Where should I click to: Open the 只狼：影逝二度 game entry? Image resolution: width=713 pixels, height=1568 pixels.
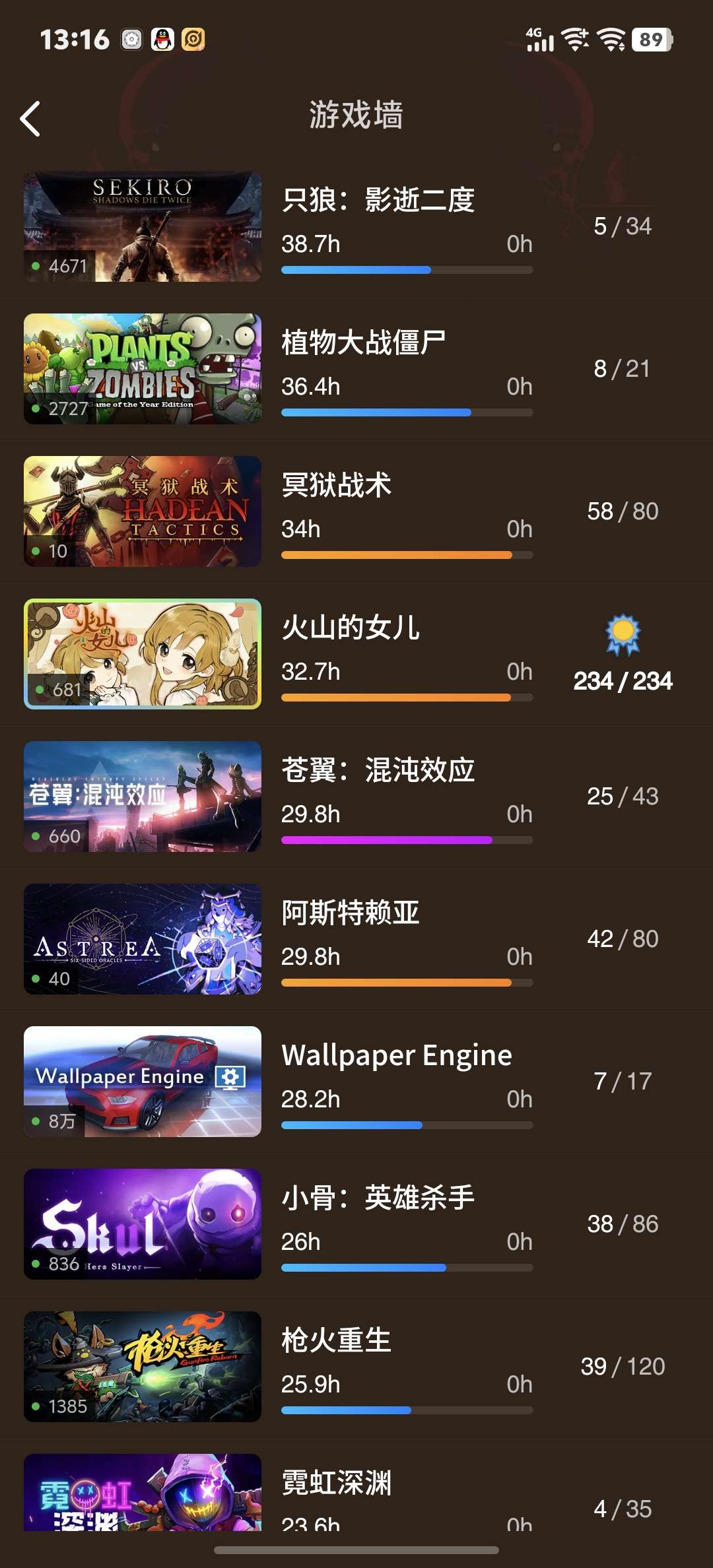(356, 227)
